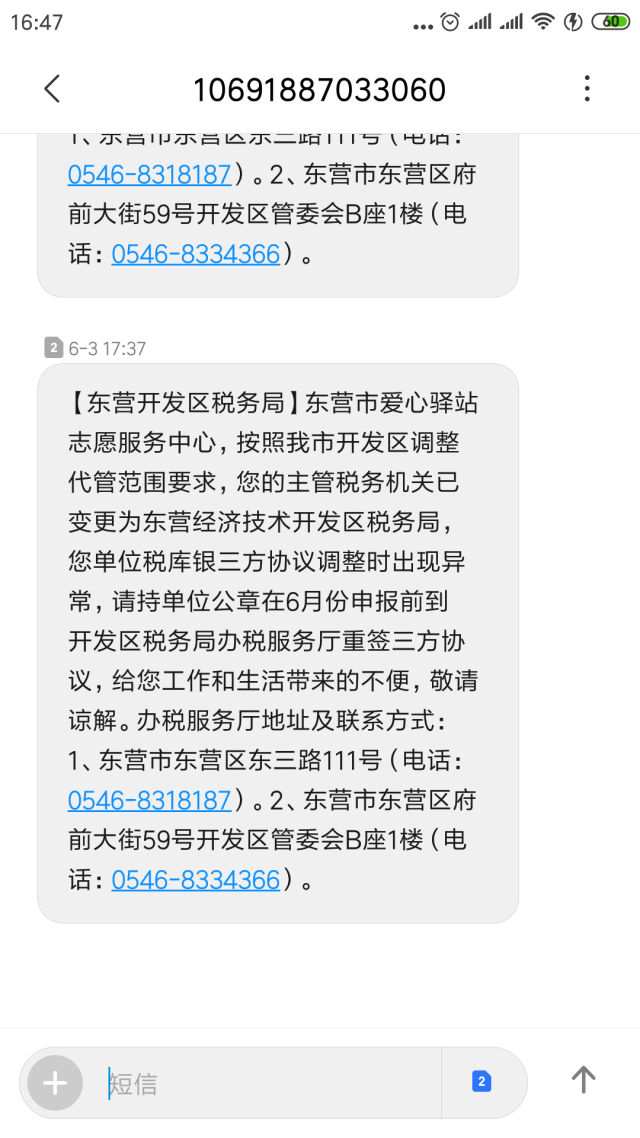Send the message with the arrow
This screenshot has height=1138, width=640.
(583, 1080)
